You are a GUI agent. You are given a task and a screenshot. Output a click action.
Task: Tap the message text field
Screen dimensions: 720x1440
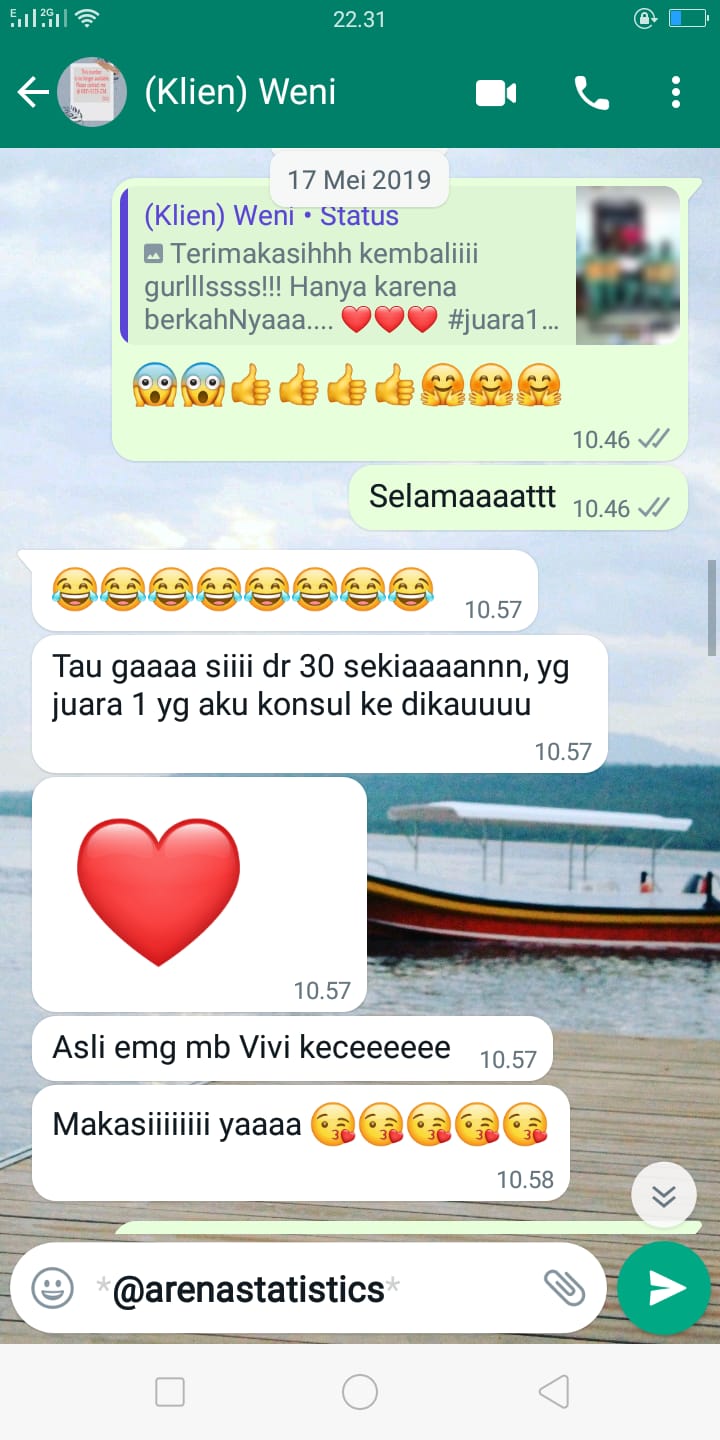point(310,1289)
